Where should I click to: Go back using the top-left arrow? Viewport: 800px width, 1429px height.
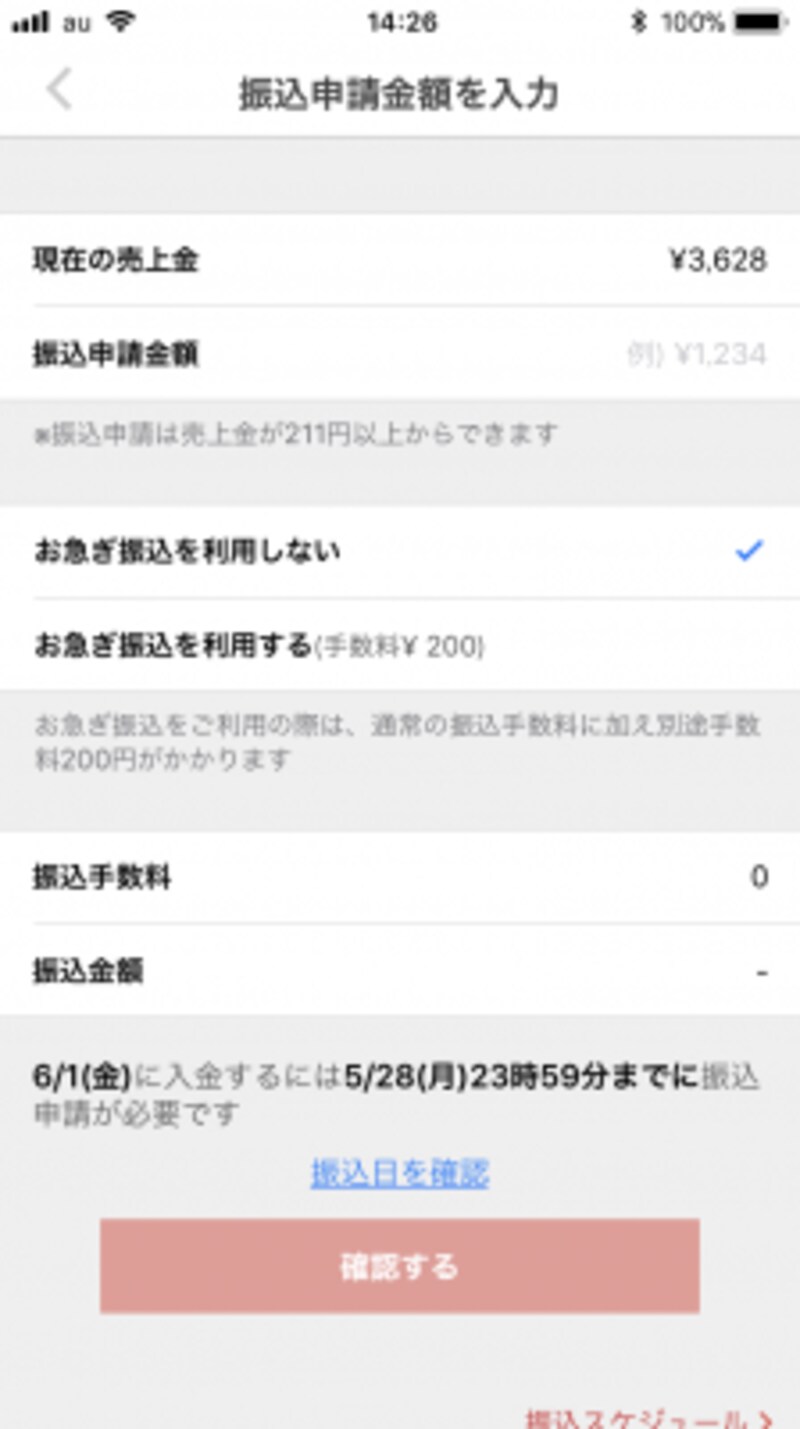click(x=59, y=92)
